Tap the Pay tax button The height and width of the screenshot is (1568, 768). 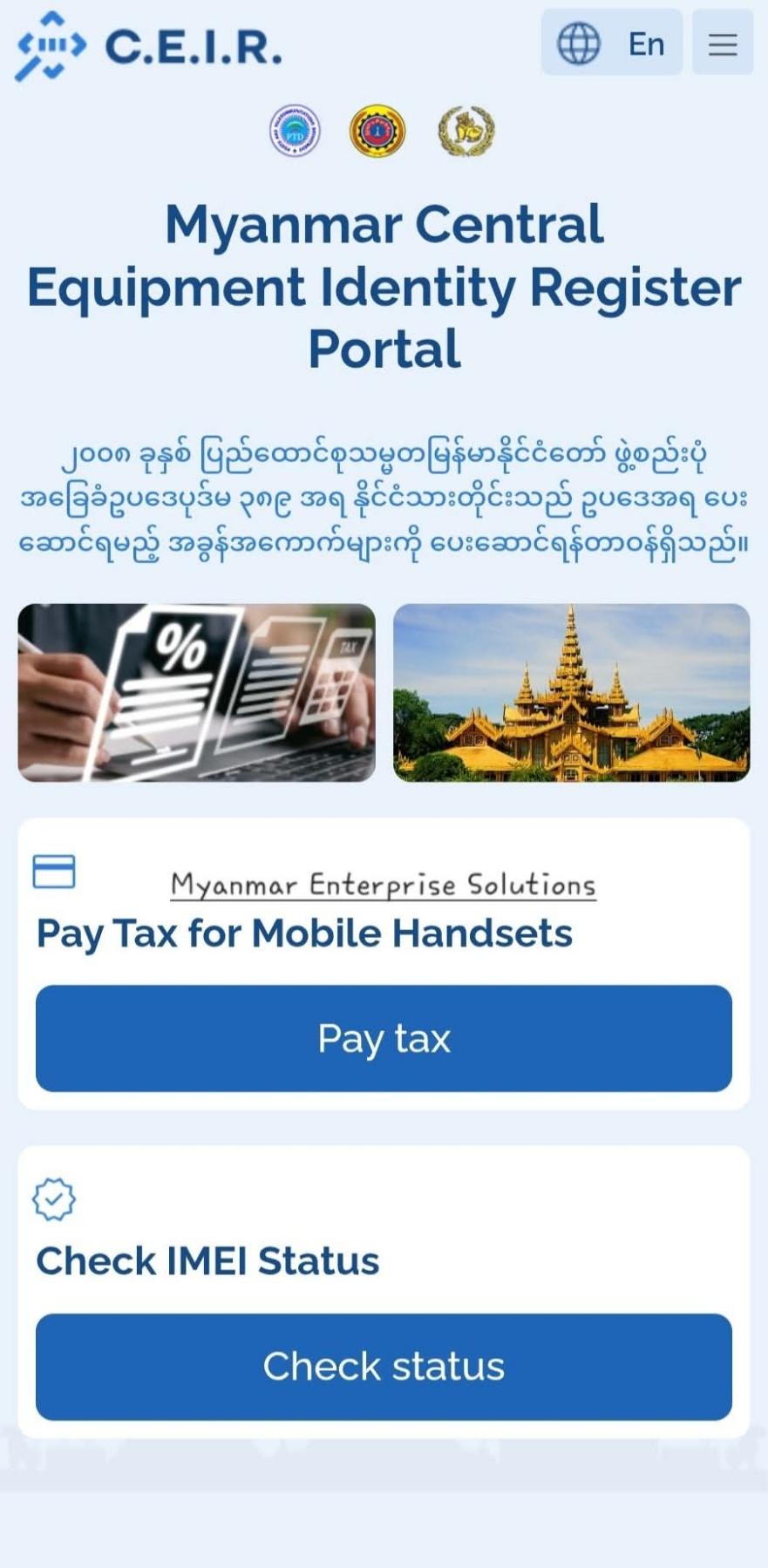point(384,1038)
